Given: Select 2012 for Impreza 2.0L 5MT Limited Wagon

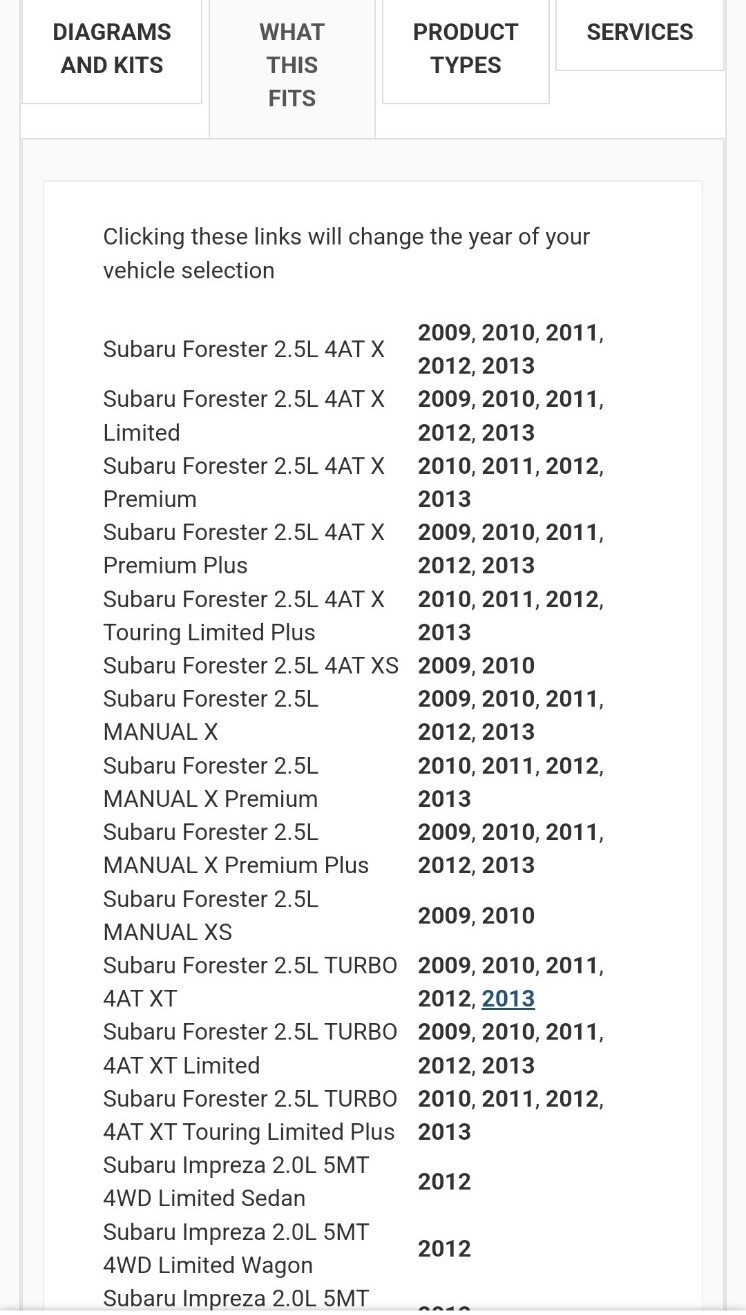Looking at the screenshot, I should (444, 1249).
